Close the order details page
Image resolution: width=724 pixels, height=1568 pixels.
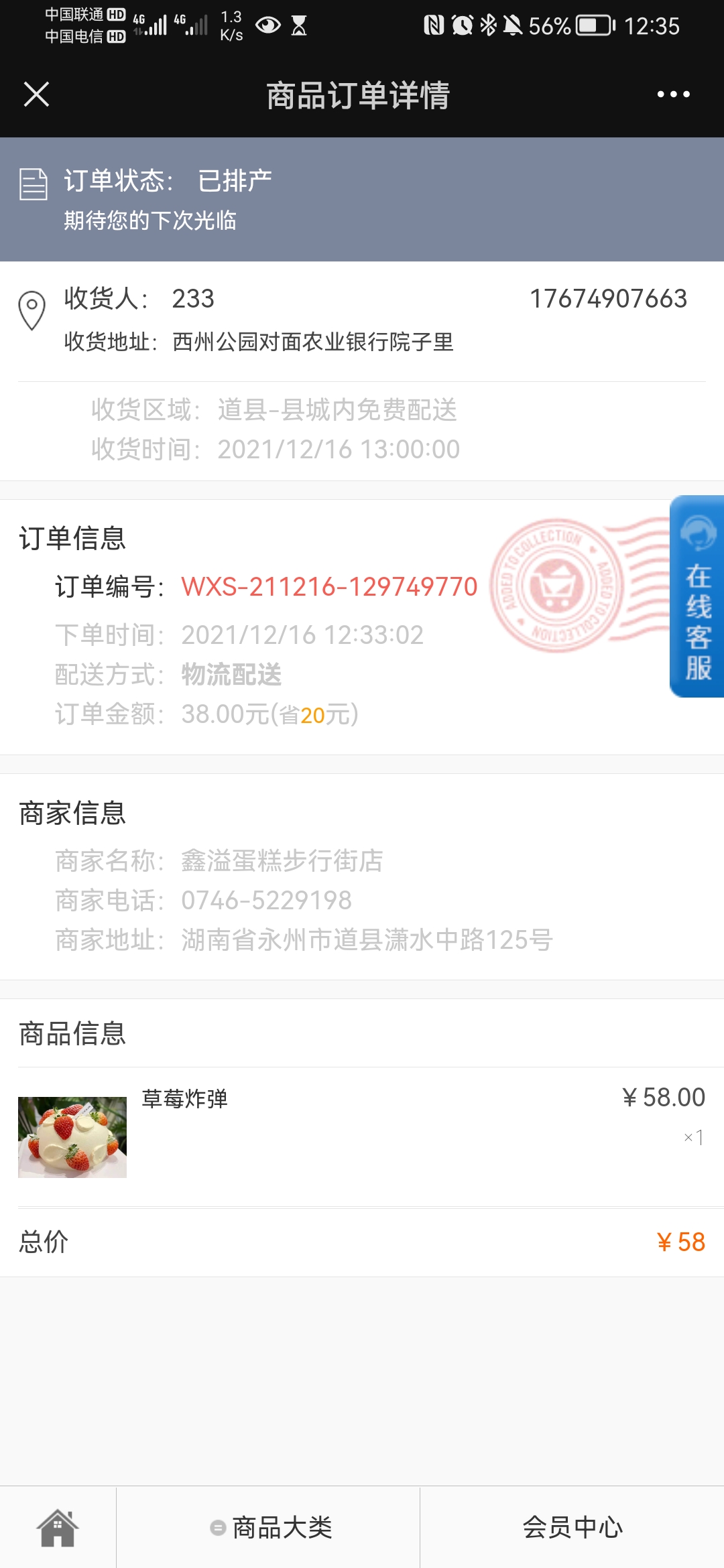(x=36, y=94)
